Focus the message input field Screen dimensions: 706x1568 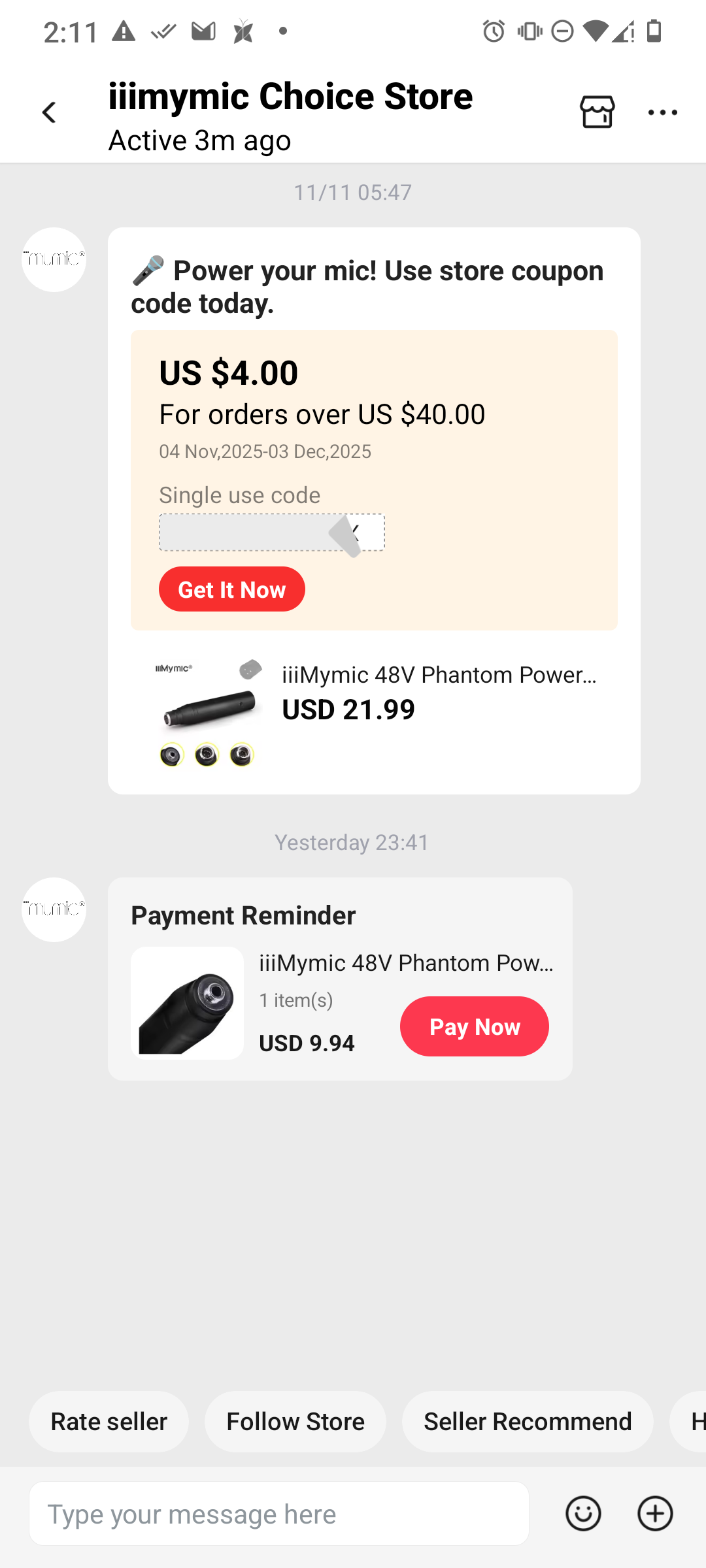(x=278, y=1513)
